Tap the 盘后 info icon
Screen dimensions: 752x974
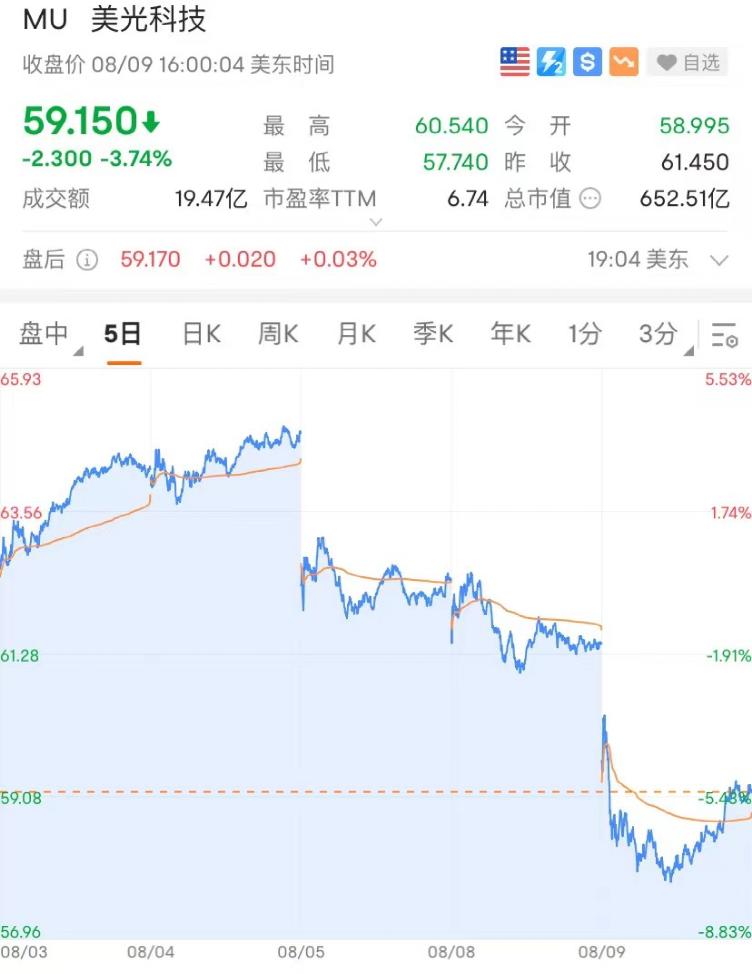tap(88, 260)
